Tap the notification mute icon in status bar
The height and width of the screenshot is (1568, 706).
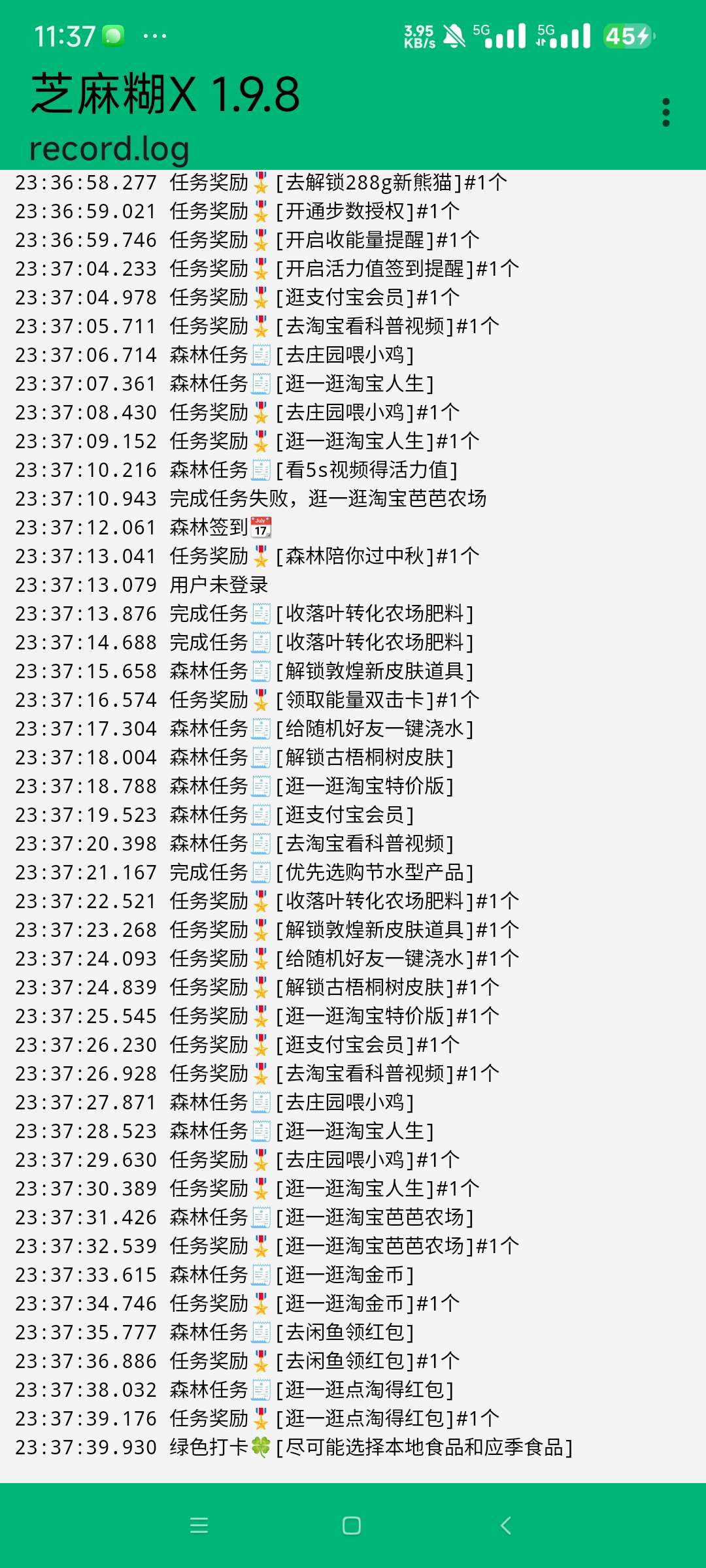coord(453,36)
